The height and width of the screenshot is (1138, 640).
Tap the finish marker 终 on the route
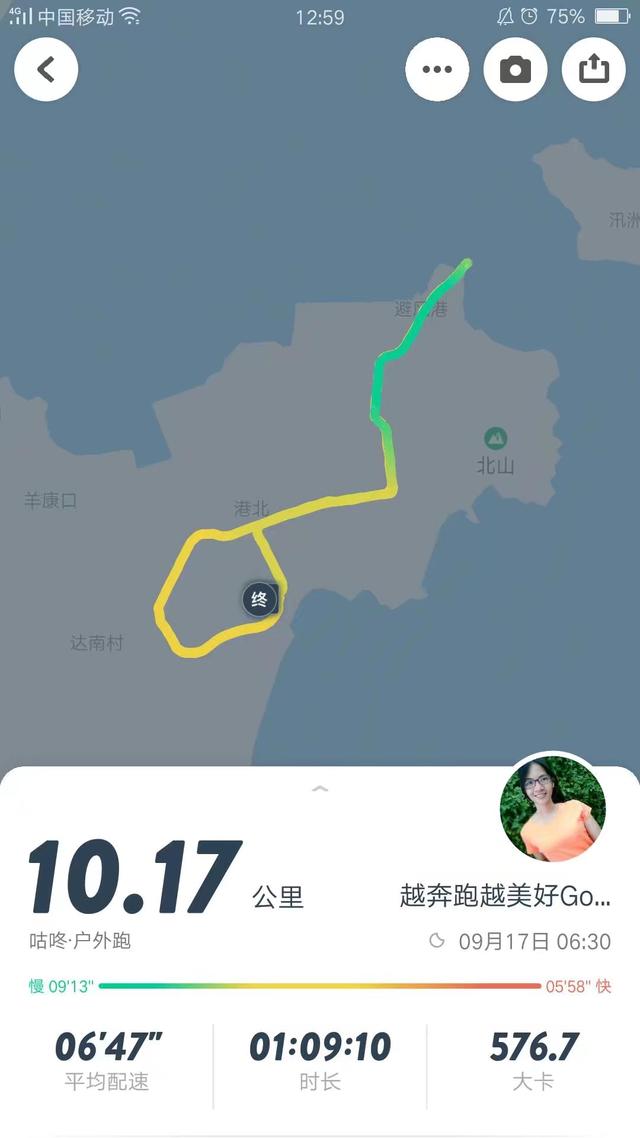coord(259,600)
